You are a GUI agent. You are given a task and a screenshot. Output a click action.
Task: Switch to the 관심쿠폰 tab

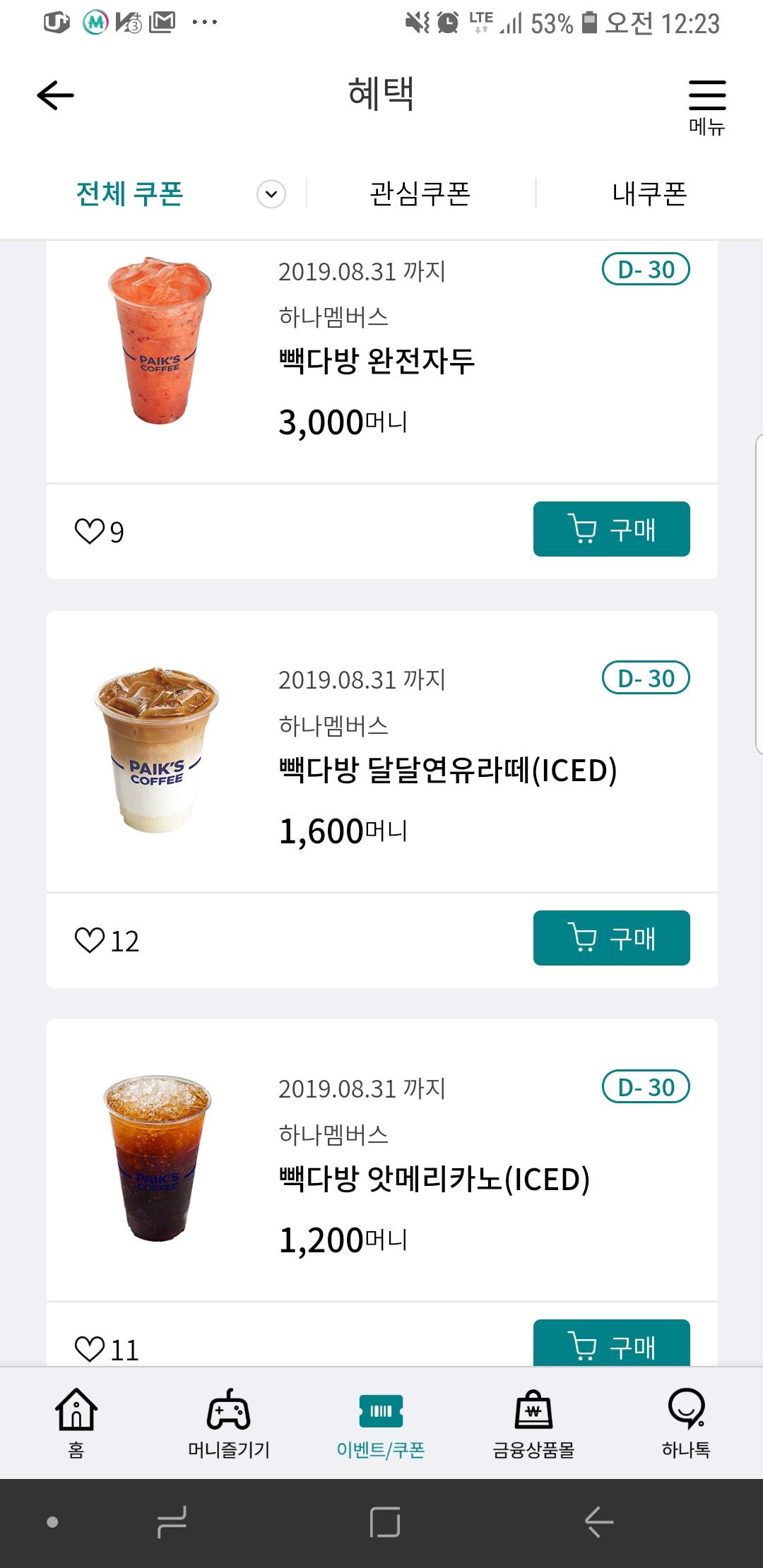click(x=420, y=194)
